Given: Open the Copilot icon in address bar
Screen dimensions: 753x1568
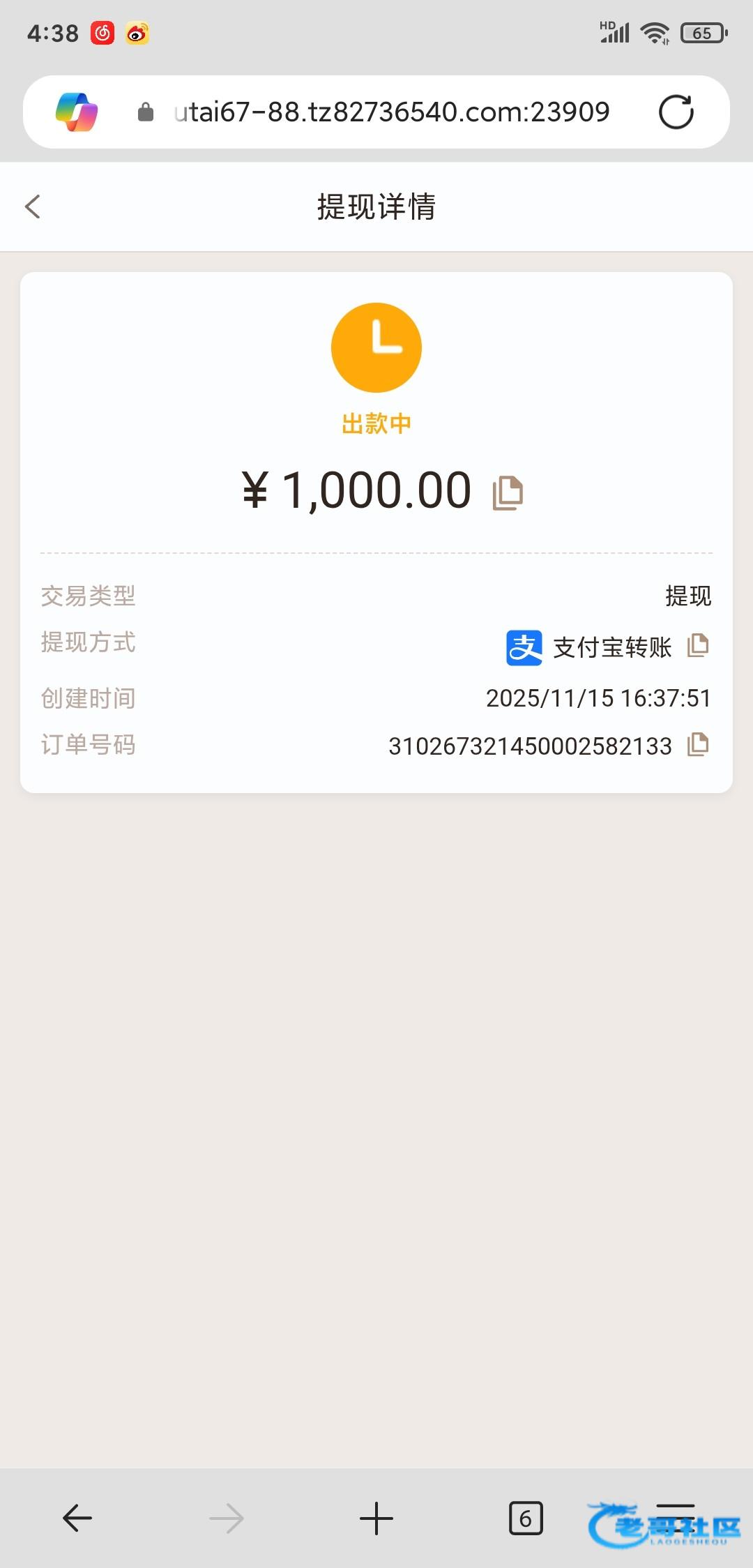Looking at the screenshot, I should (x=77, y=112).
